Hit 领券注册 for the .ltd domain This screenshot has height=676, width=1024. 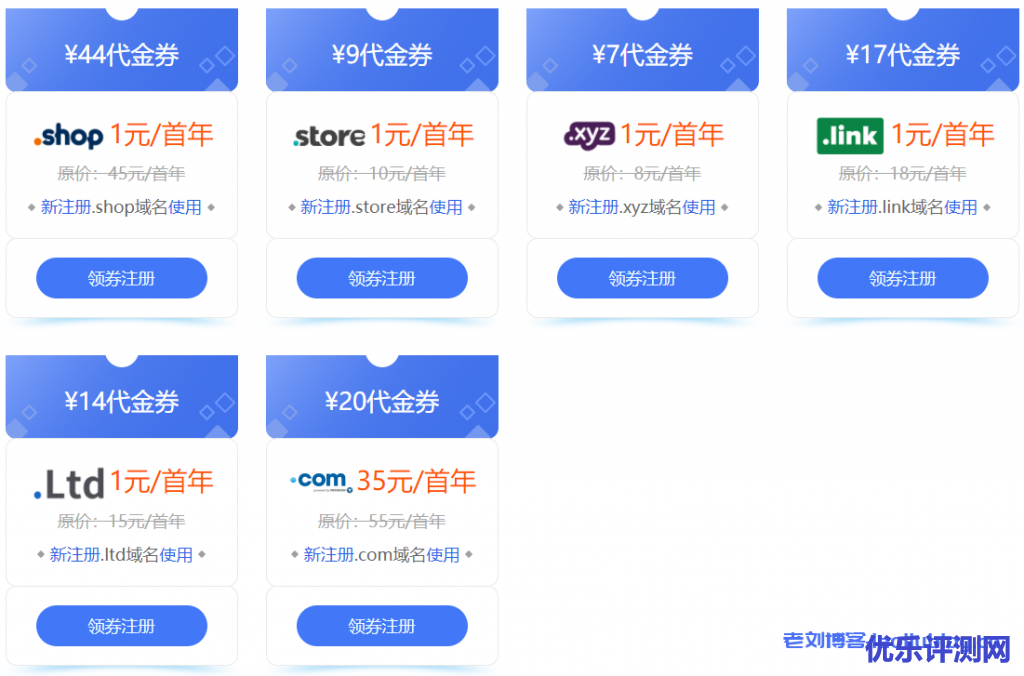coord(121,626)
